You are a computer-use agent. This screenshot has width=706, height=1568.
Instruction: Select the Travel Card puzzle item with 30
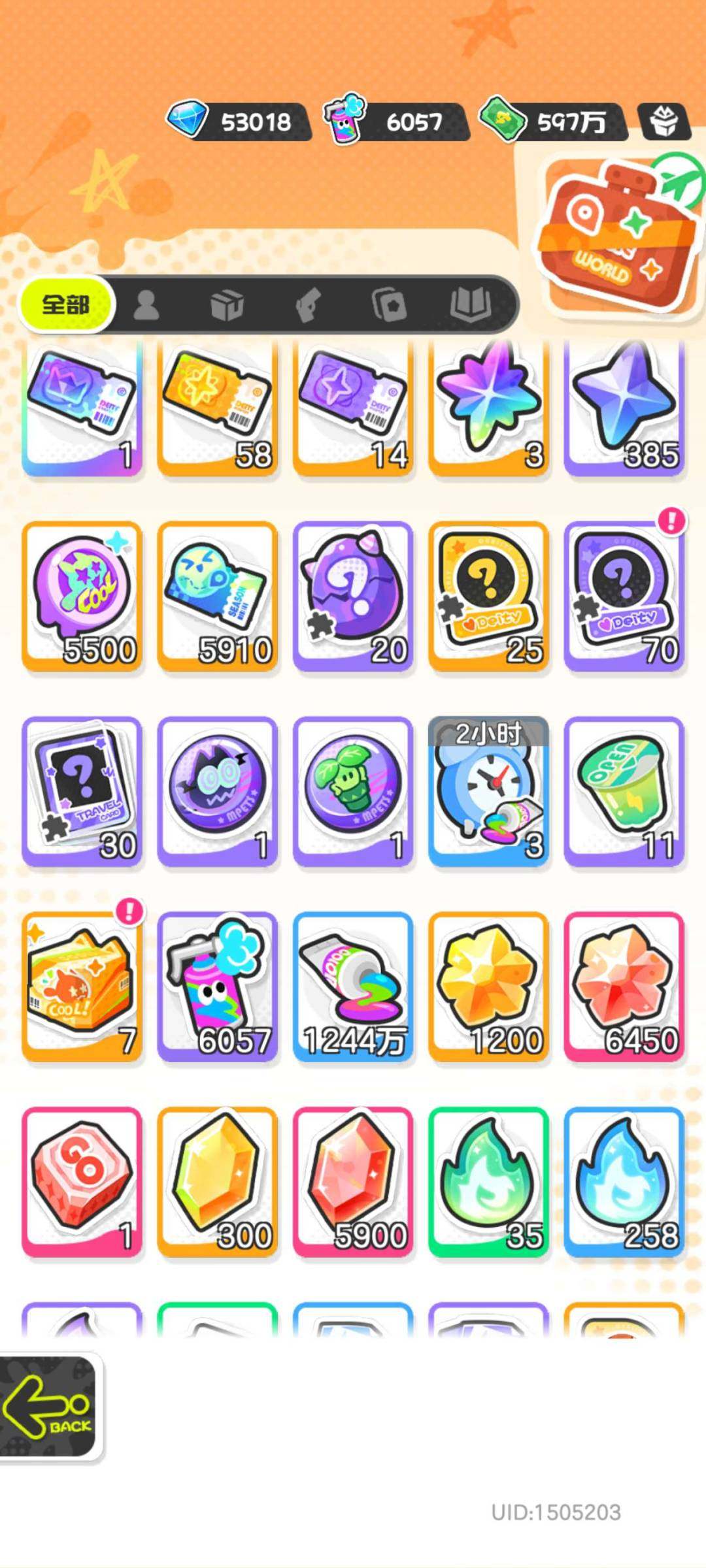pyautogui.click(x=82, y=791)
